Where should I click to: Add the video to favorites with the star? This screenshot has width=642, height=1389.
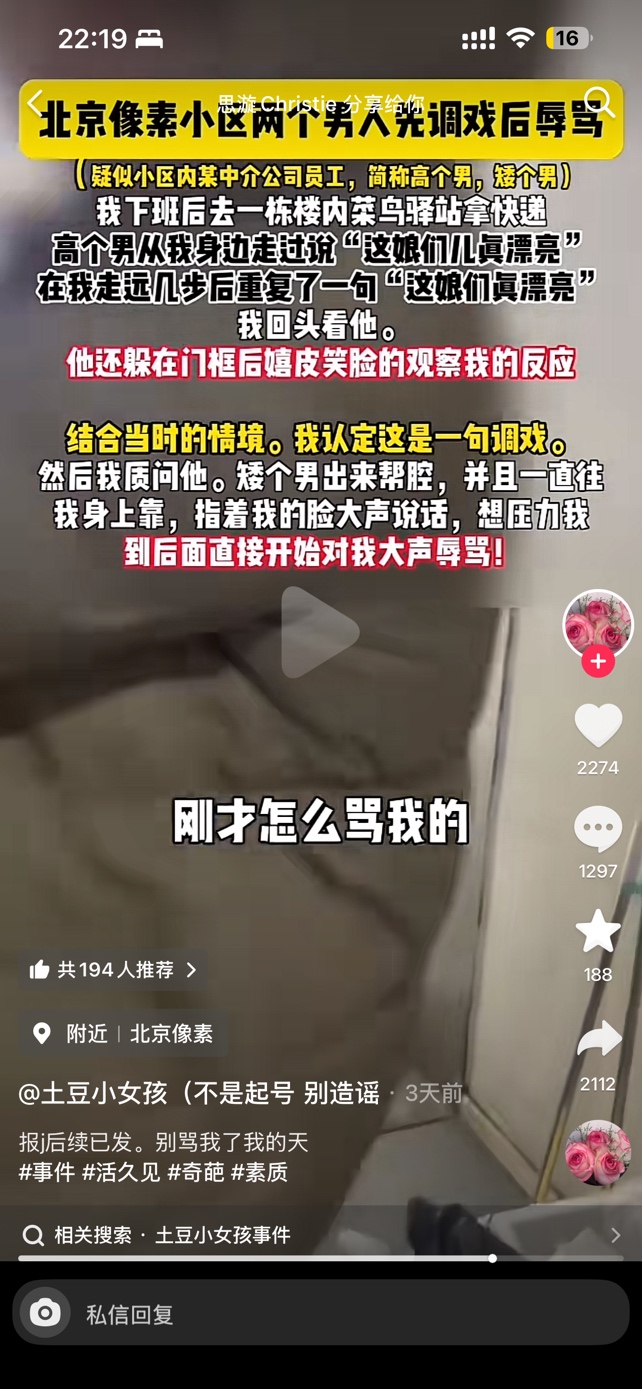[598, 932]
